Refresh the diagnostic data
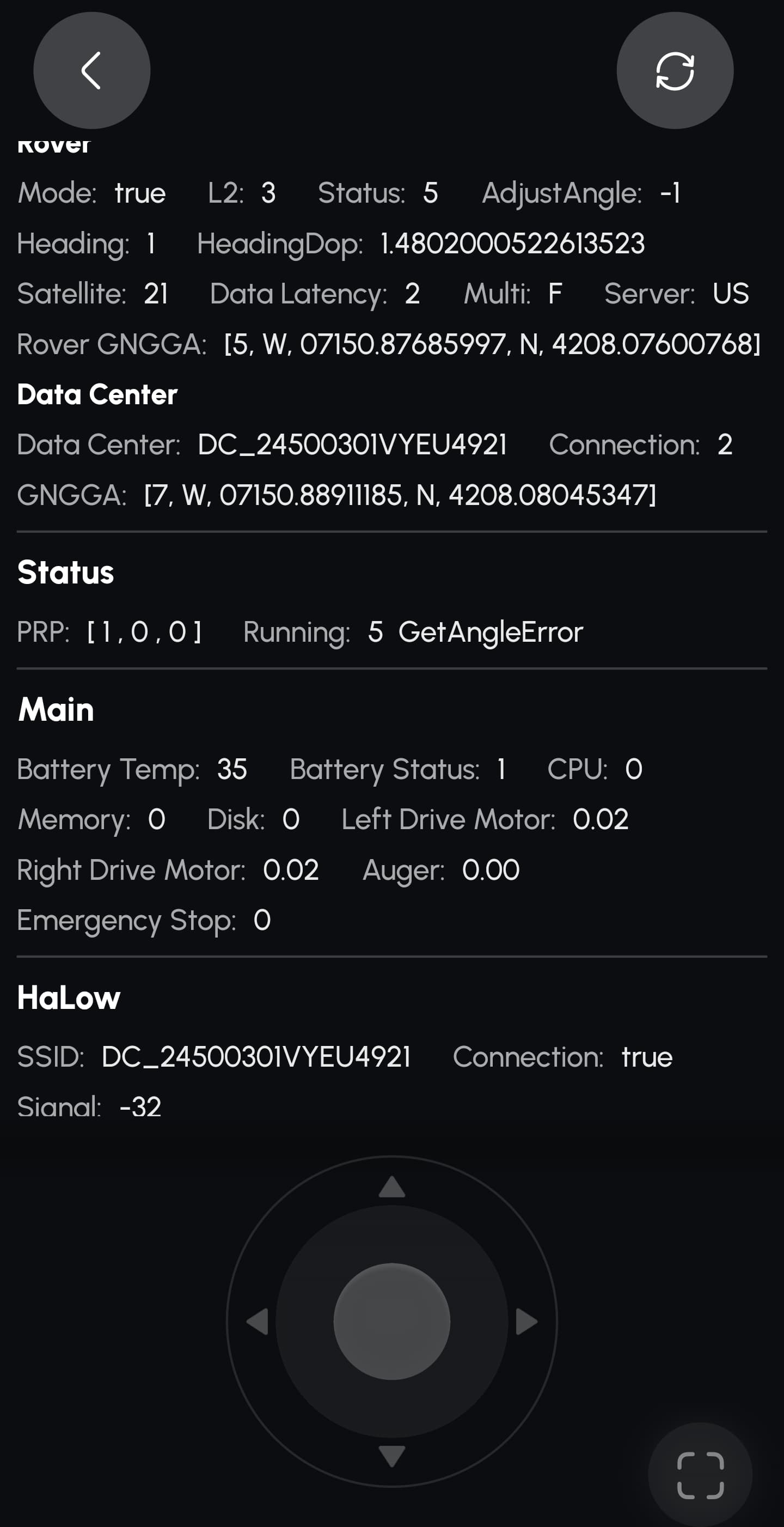This screenshot has width=784, height=1527. pyautogui.click(x=675, y=70)
